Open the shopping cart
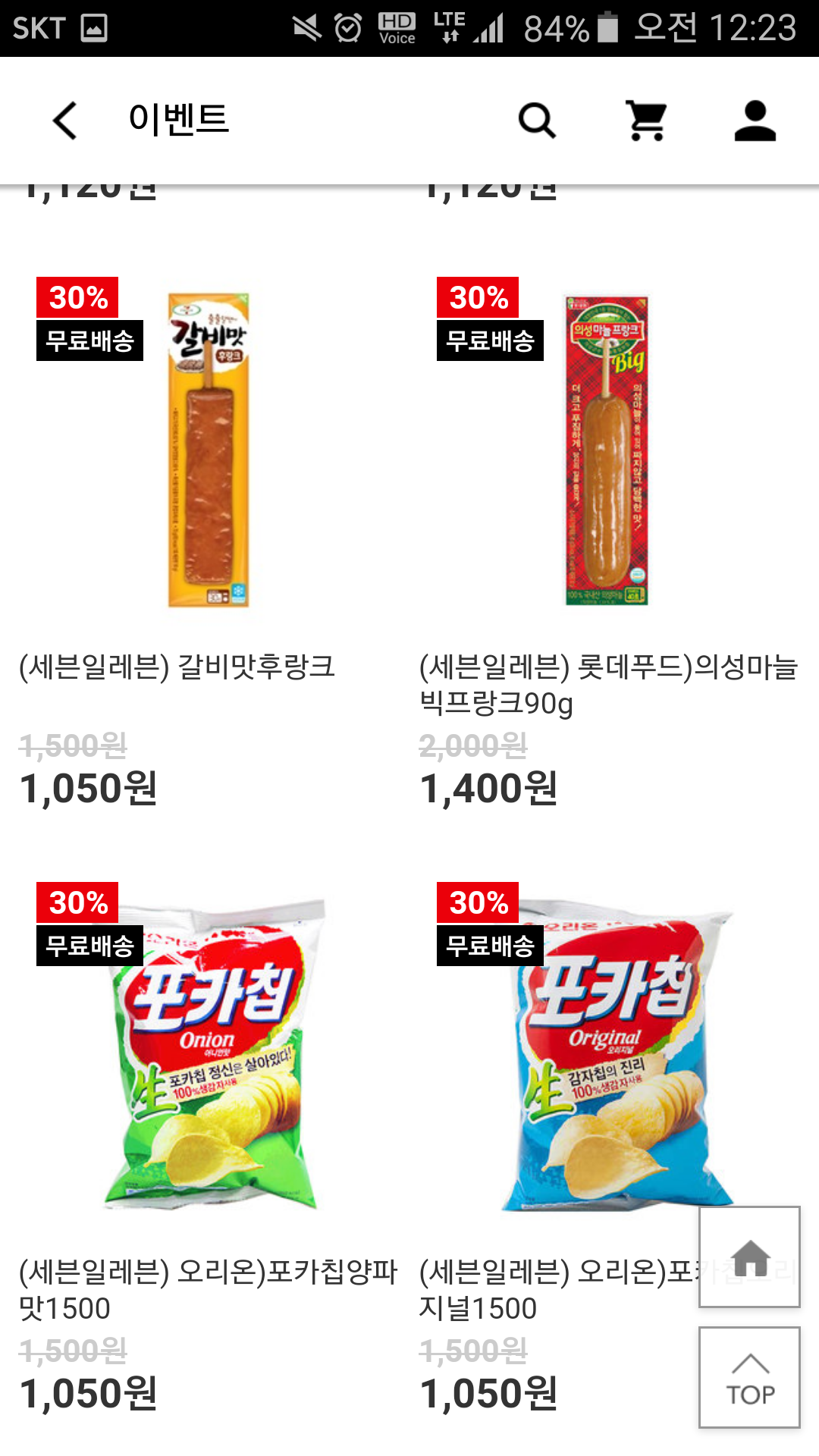Image resolution: width=819 pixels, height=1456 pixels. [x=647, y=121]
